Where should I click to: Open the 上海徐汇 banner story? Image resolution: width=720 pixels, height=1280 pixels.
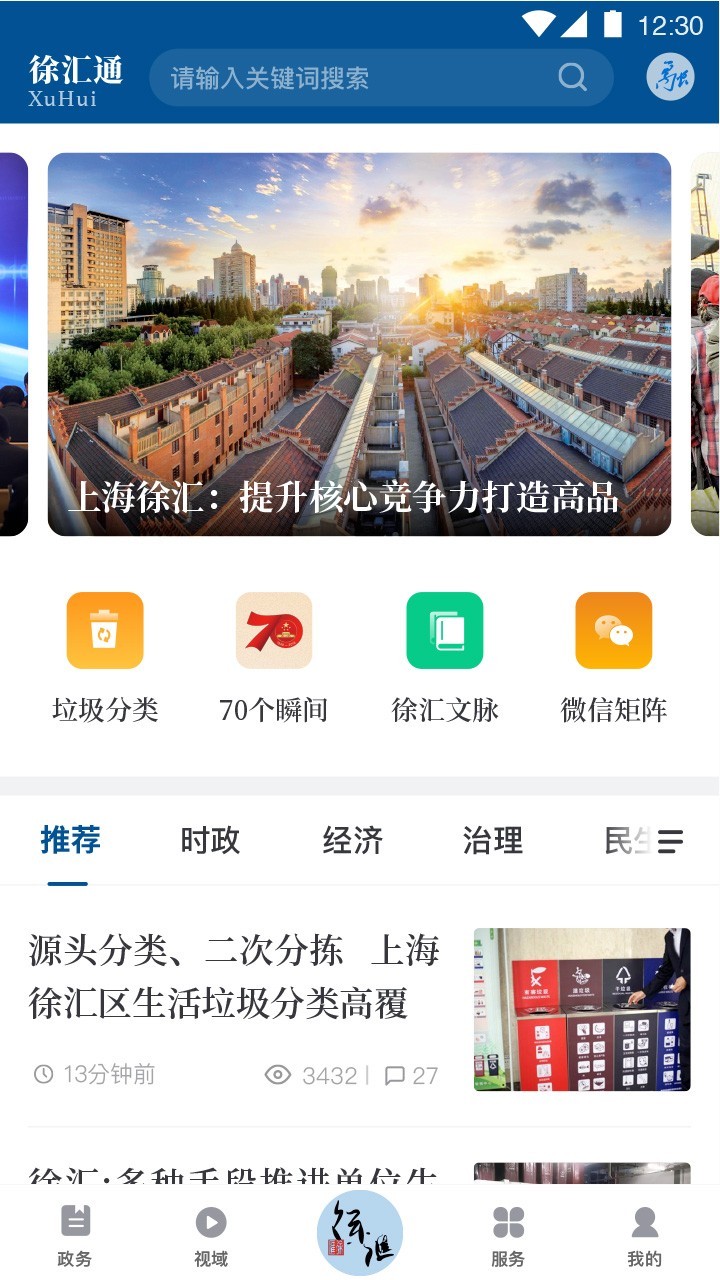[x=359, y=344]
